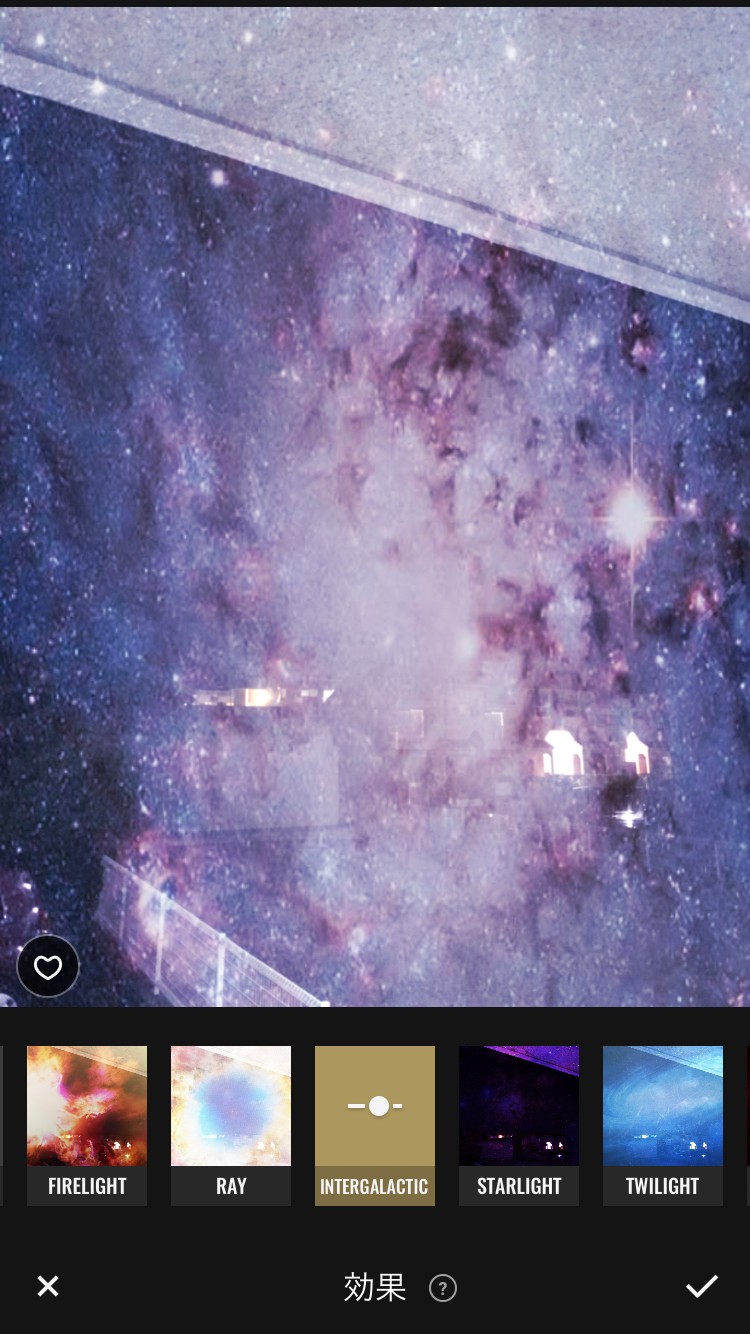Cancel the effect edit with the X button
750x1334 pixels.
(x=48, y=1286)
